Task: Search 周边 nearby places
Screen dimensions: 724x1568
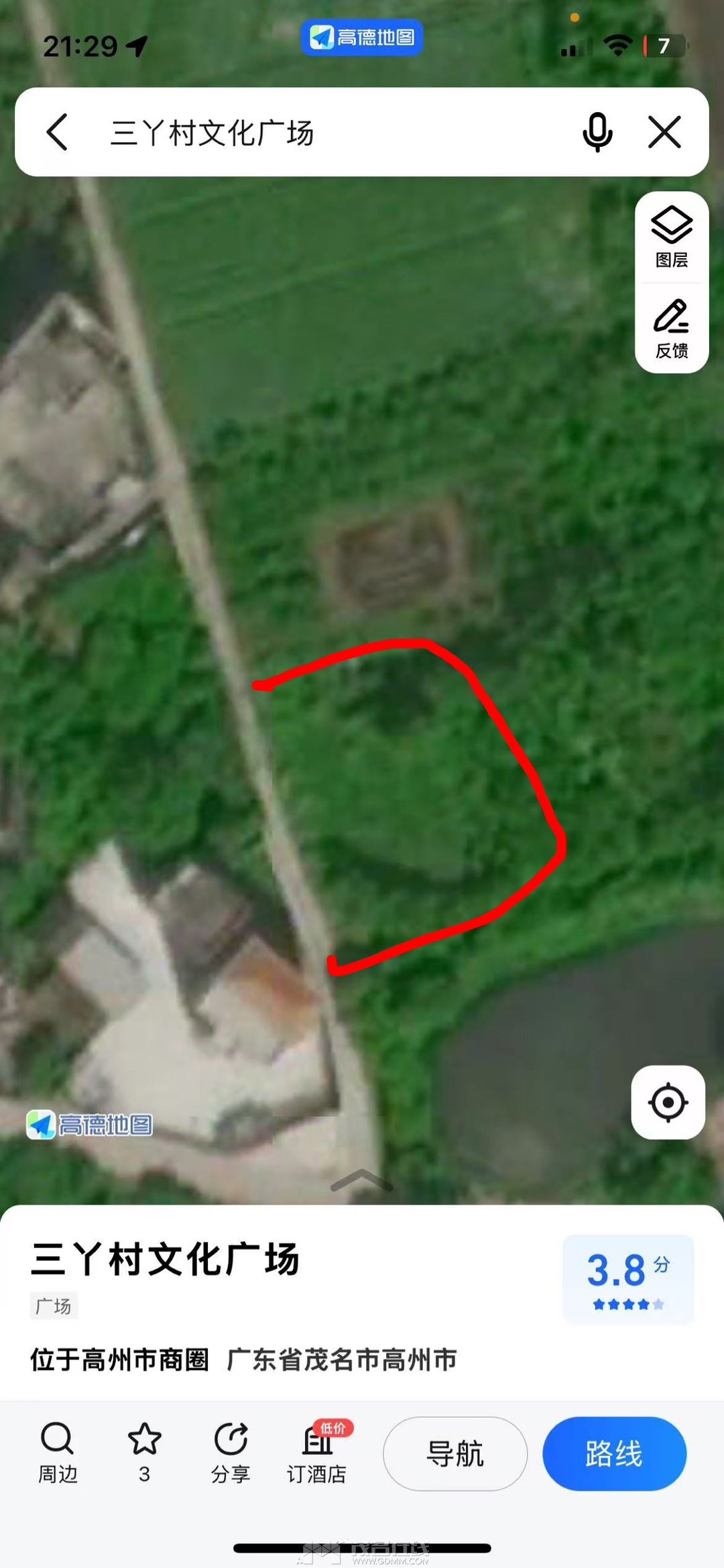Action: [x=58, y=1453]
